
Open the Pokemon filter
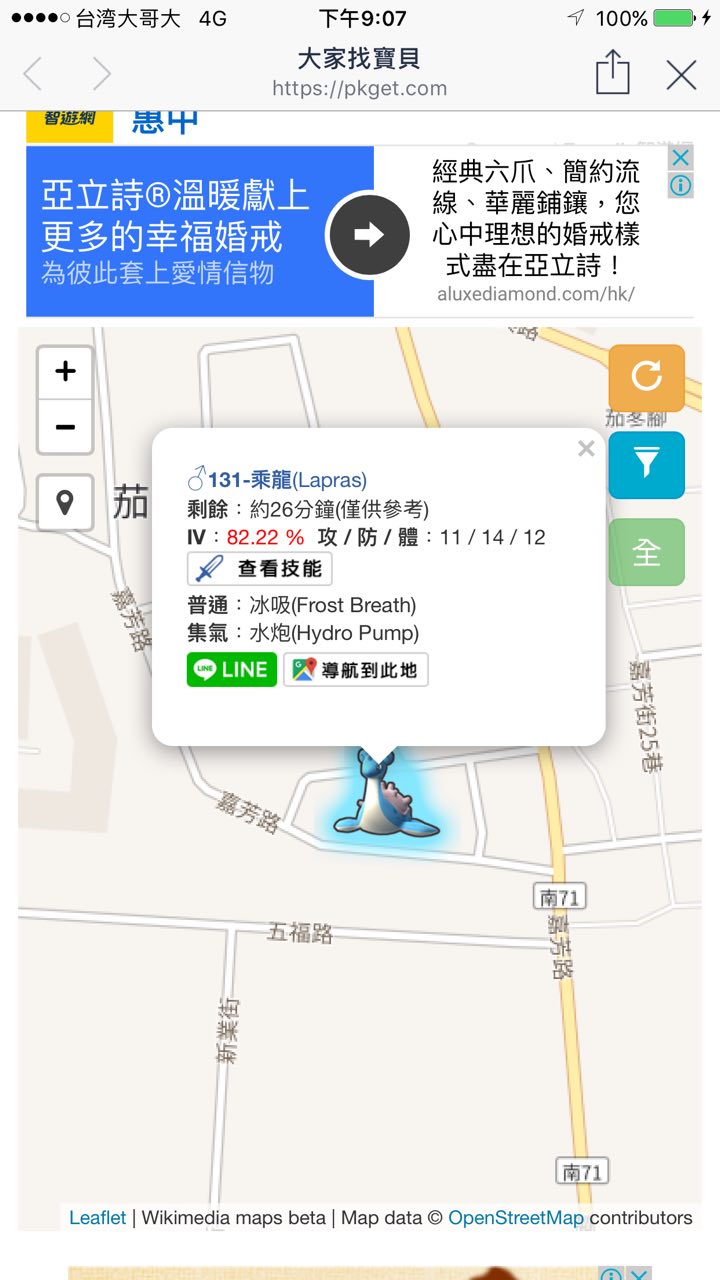pyautogui.click(x=646, y=464)
